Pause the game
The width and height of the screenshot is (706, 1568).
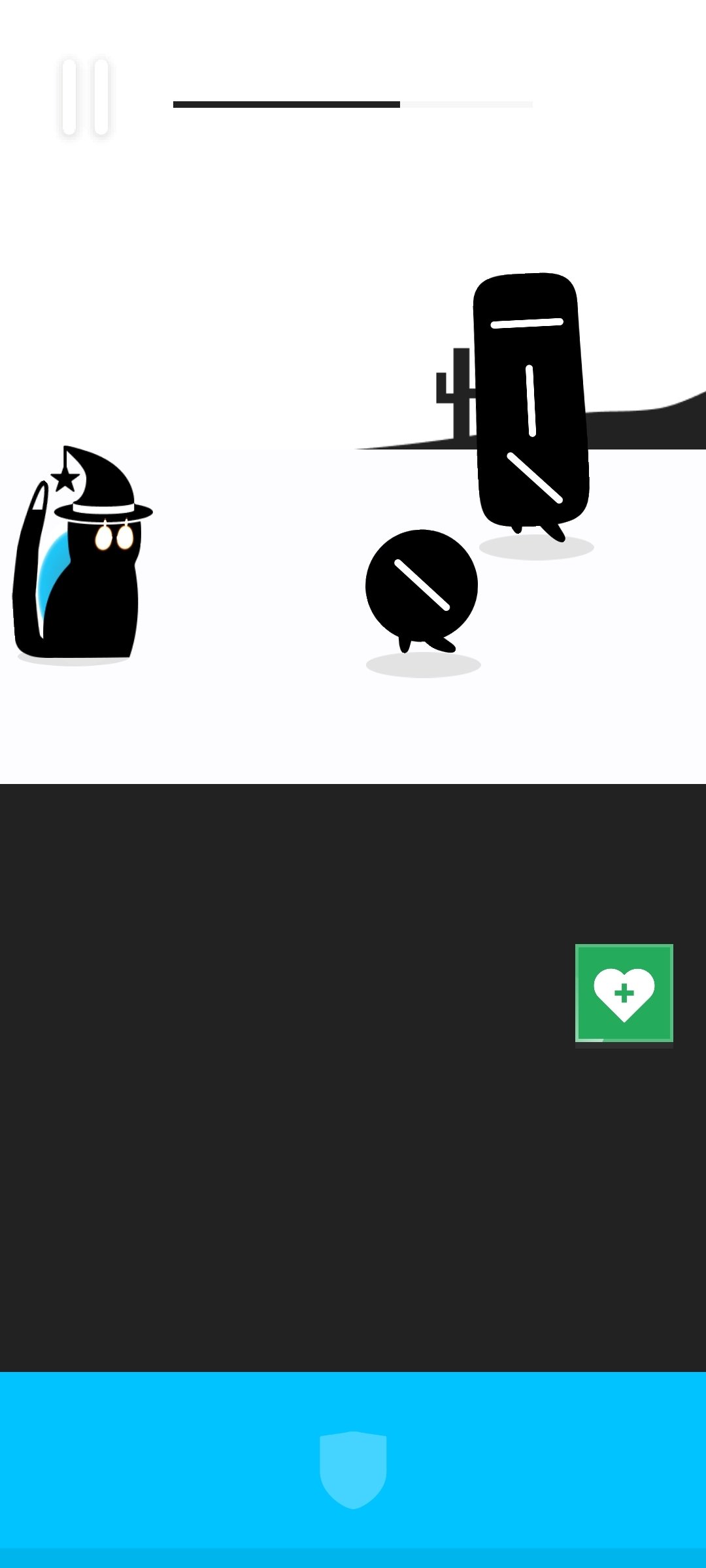click(x=85, y=97)
